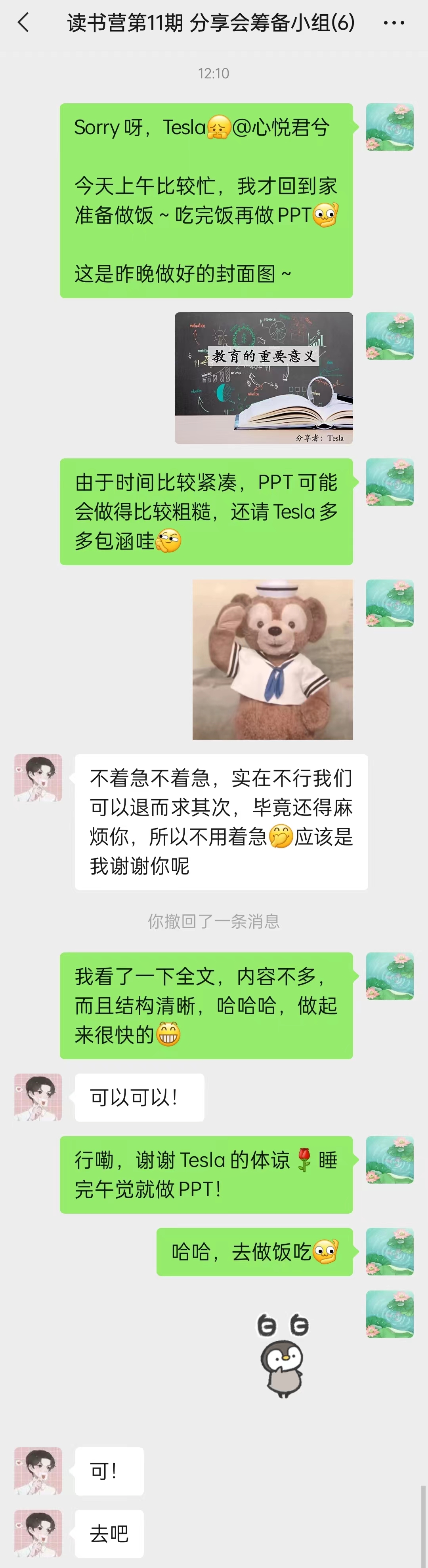
Task: Go back from the group chat
Action: coord(23,24)
